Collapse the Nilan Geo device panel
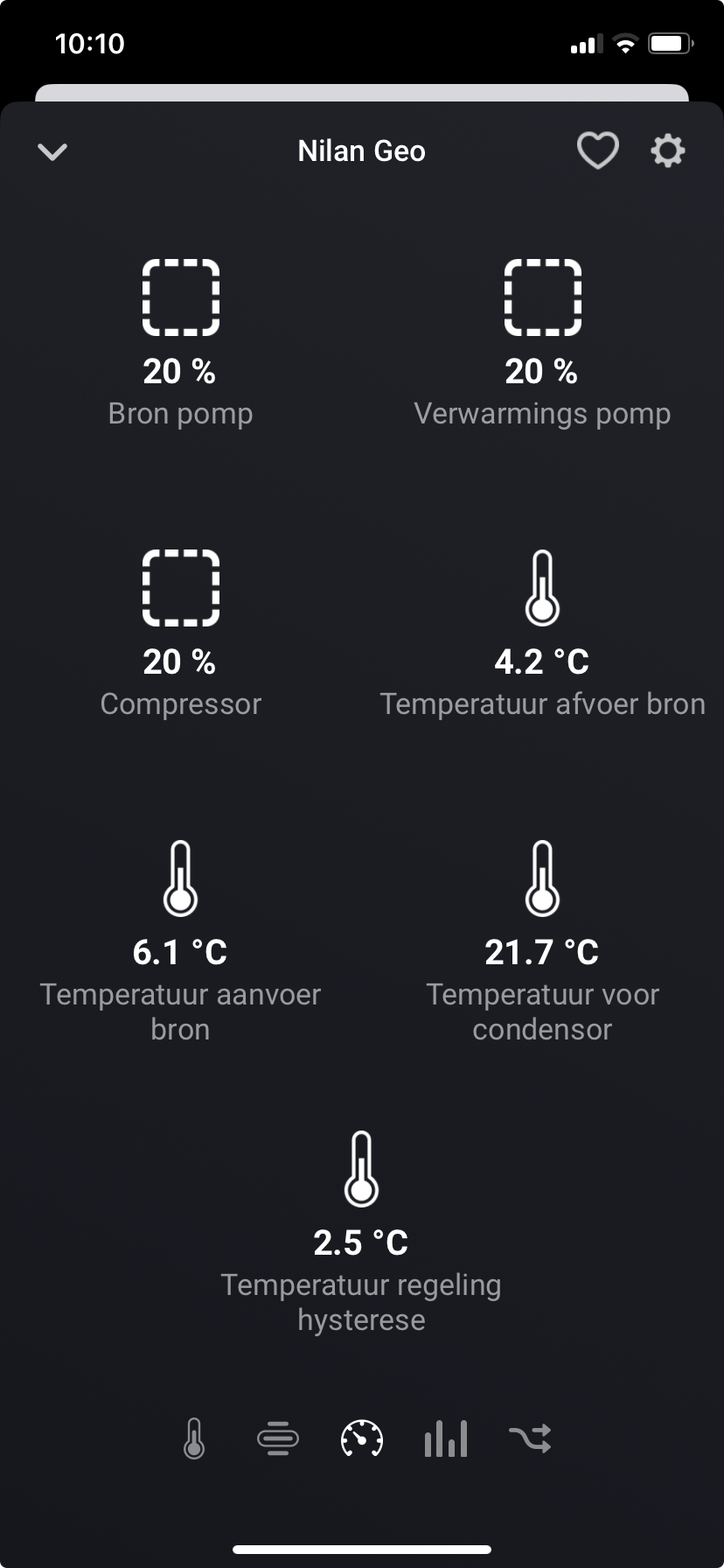The width and height of the screenshot is (724, 1568). tap(52, 152)
